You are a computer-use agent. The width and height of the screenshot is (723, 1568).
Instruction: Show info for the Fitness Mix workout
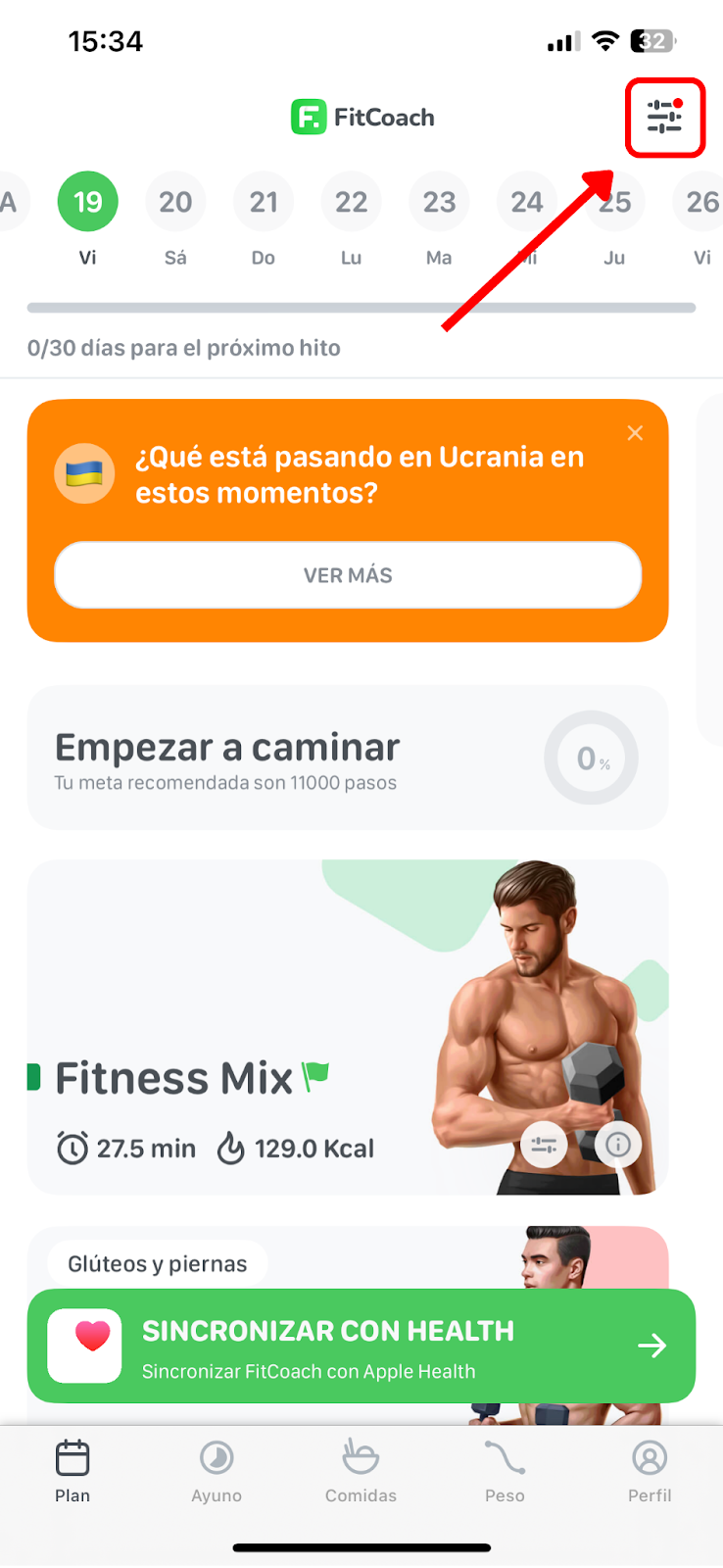pos(618,1144)
